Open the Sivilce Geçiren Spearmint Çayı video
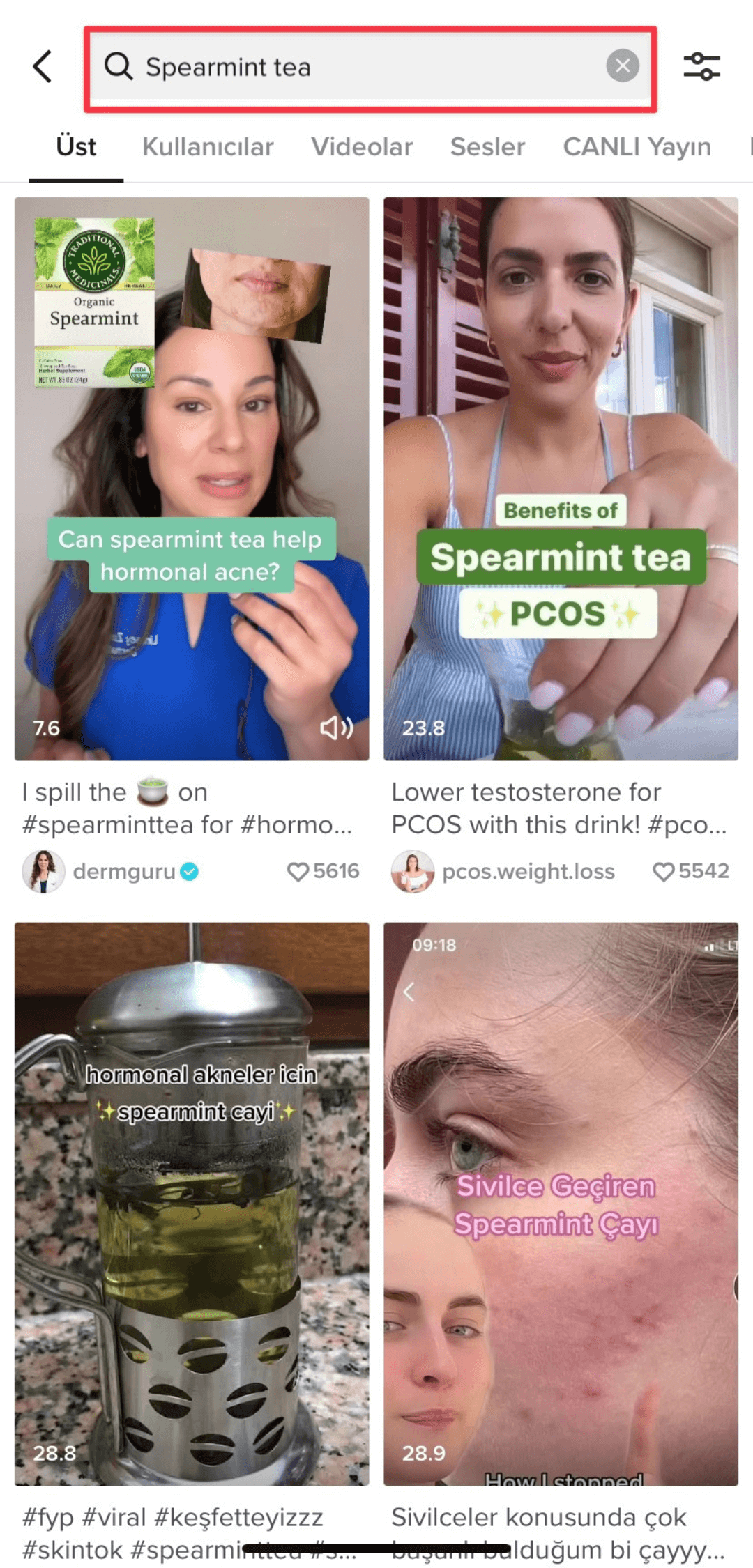 click(x=561, y=1204)
